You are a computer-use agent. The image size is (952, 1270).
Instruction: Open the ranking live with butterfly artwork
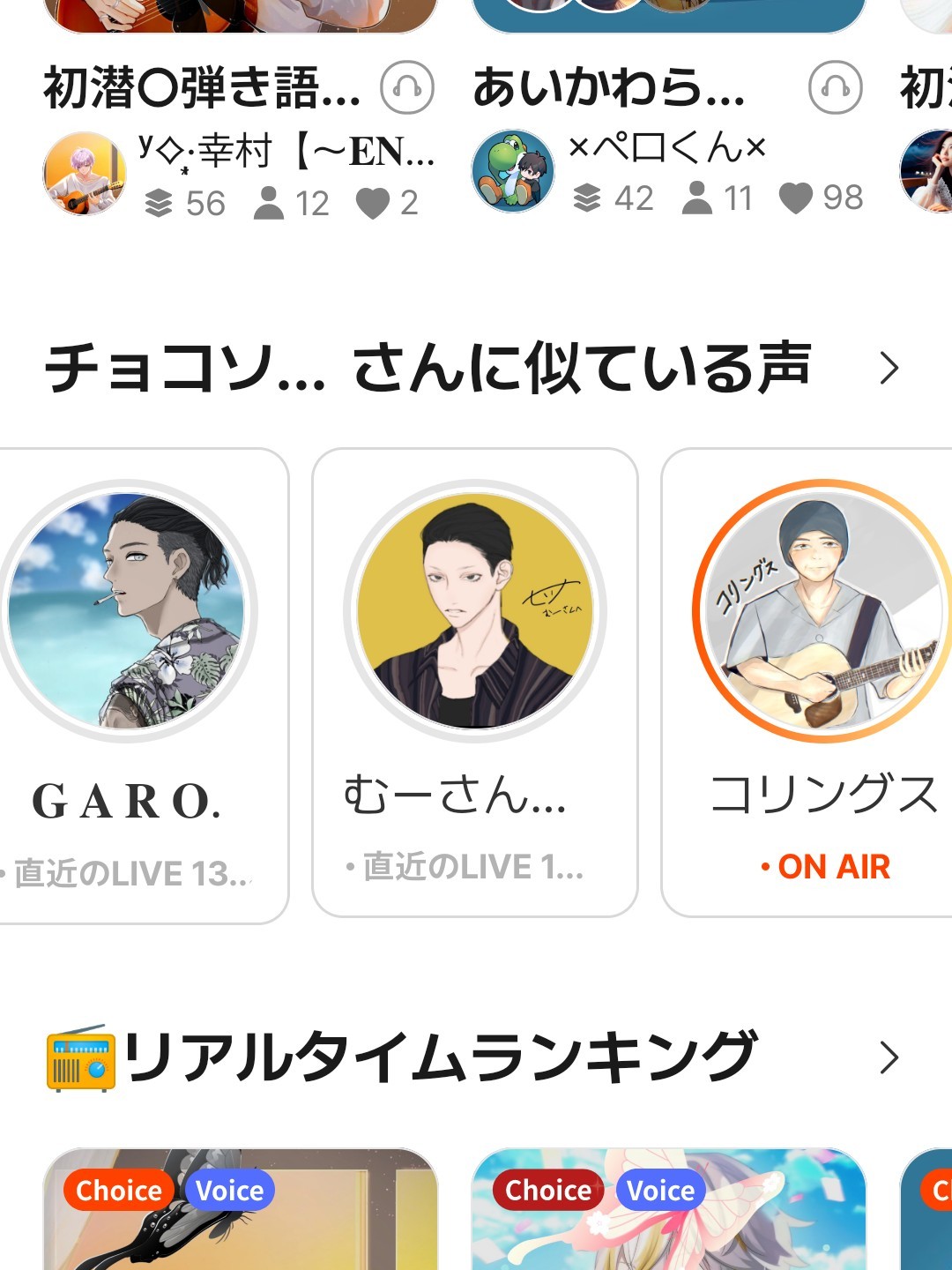668,1217
